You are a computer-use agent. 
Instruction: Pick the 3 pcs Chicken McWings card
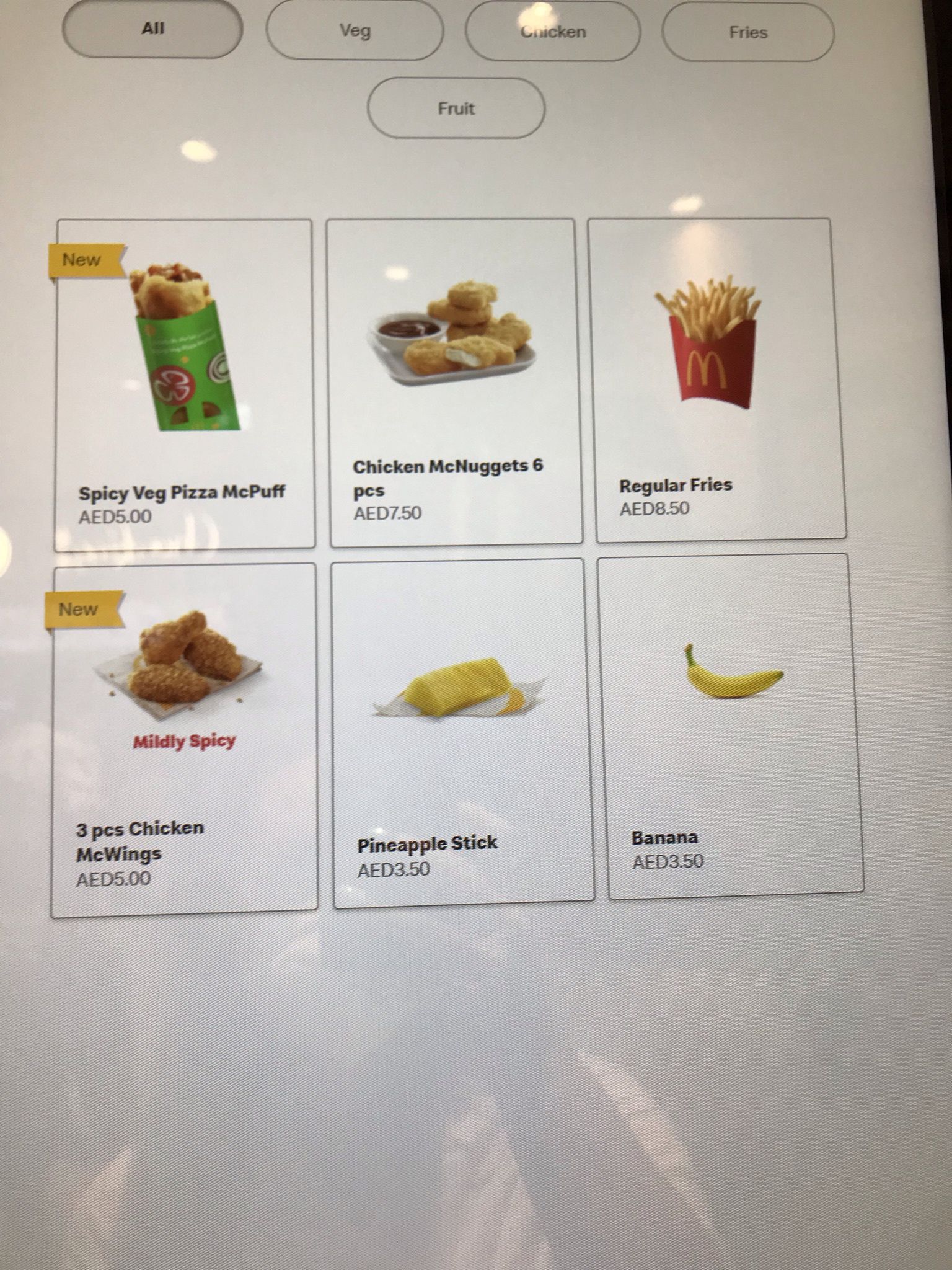click(x=184, y=738)
